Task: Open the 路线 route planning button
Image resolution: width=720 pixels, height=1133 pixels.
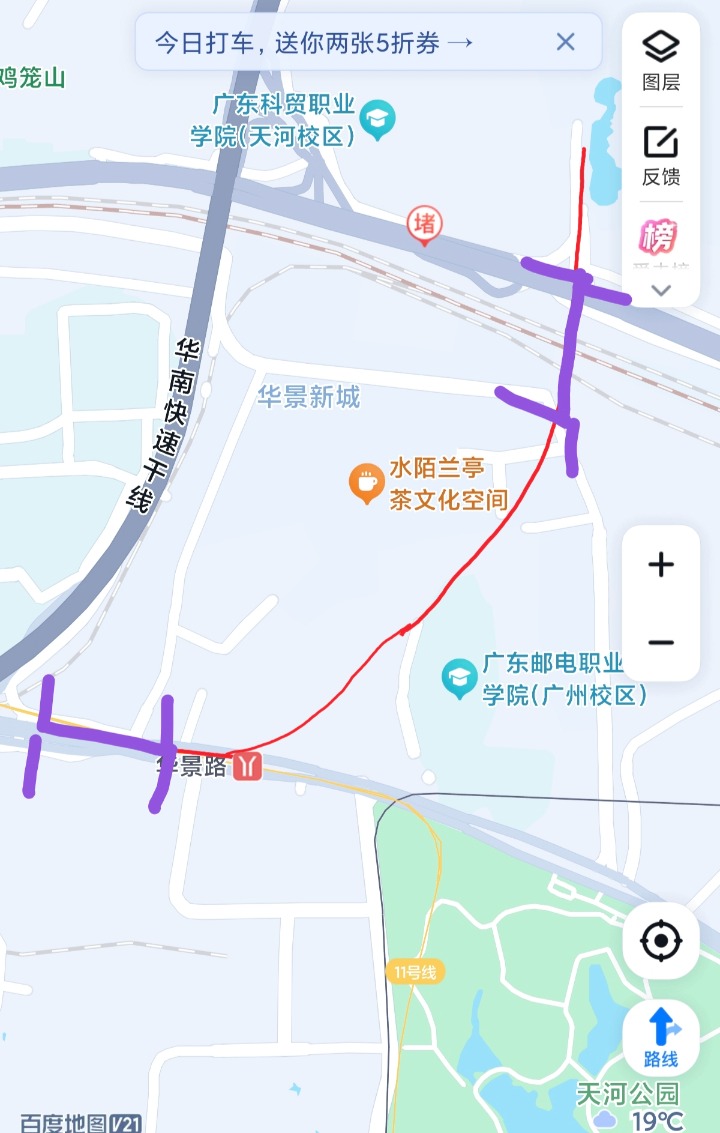Action: click(x=659, y=1033)
